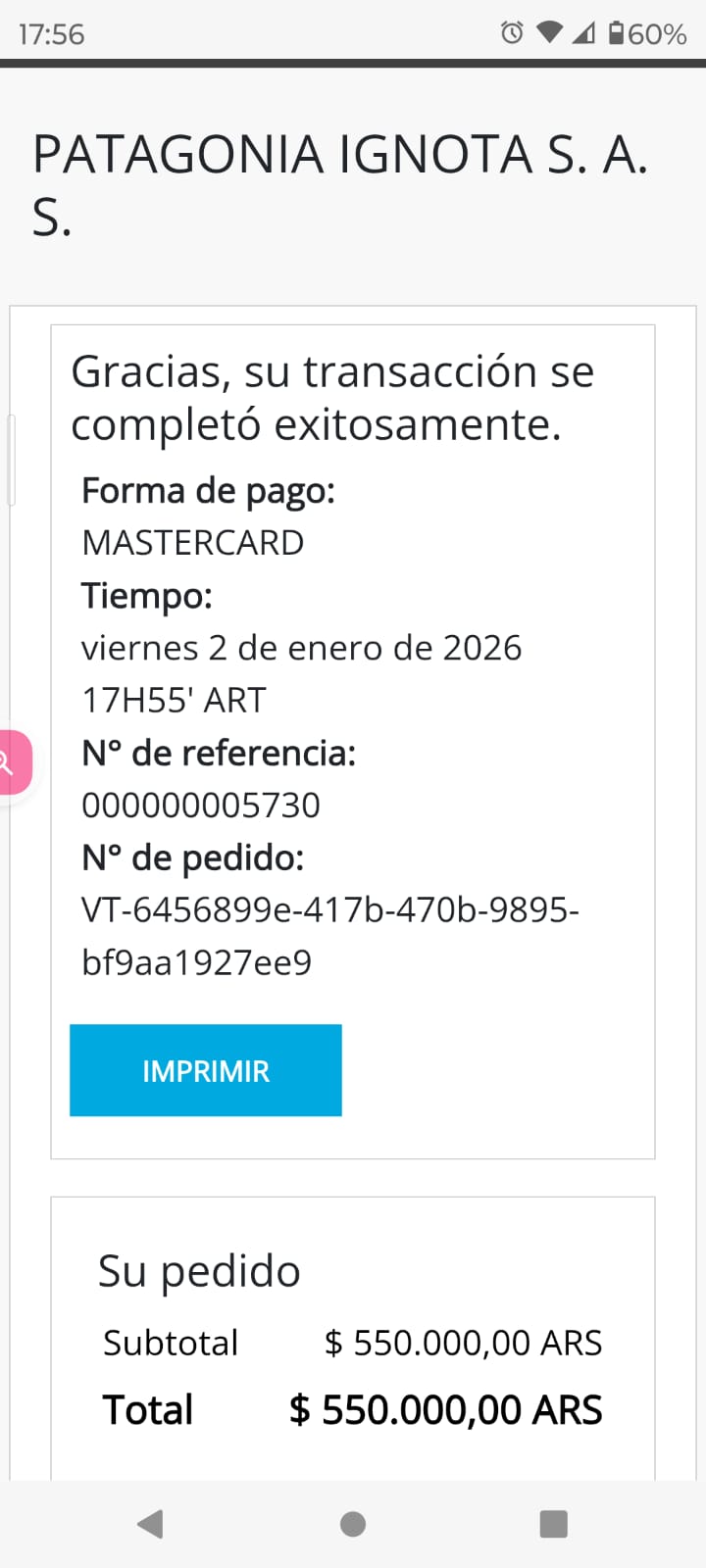Tap the IMPRIMIR button
Image resolution: width=706 pixels, height=1568 pixels.
tap(206, 1070)
